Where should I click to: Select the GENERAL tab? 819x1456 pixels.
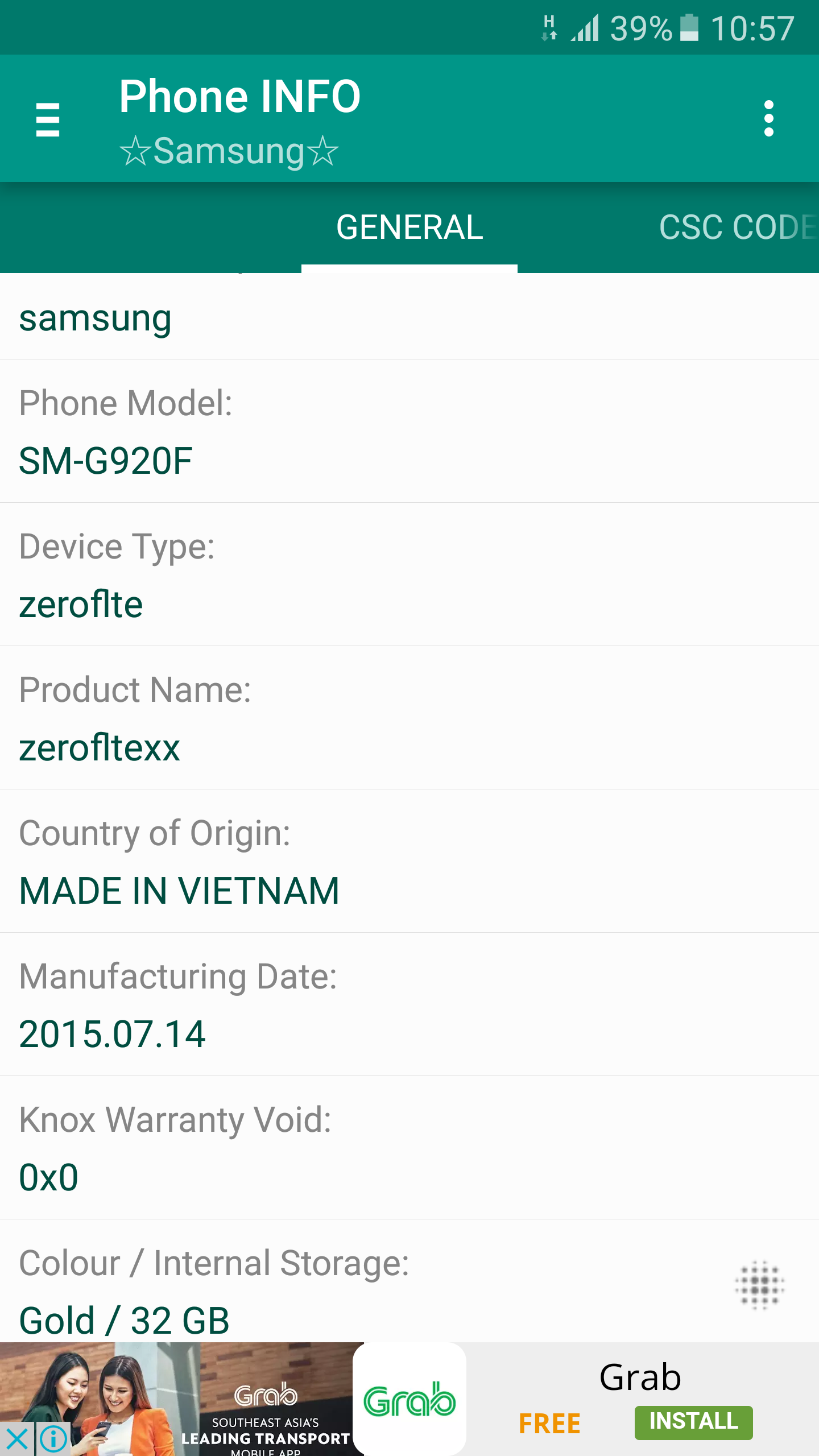click(x=409, y=227)
